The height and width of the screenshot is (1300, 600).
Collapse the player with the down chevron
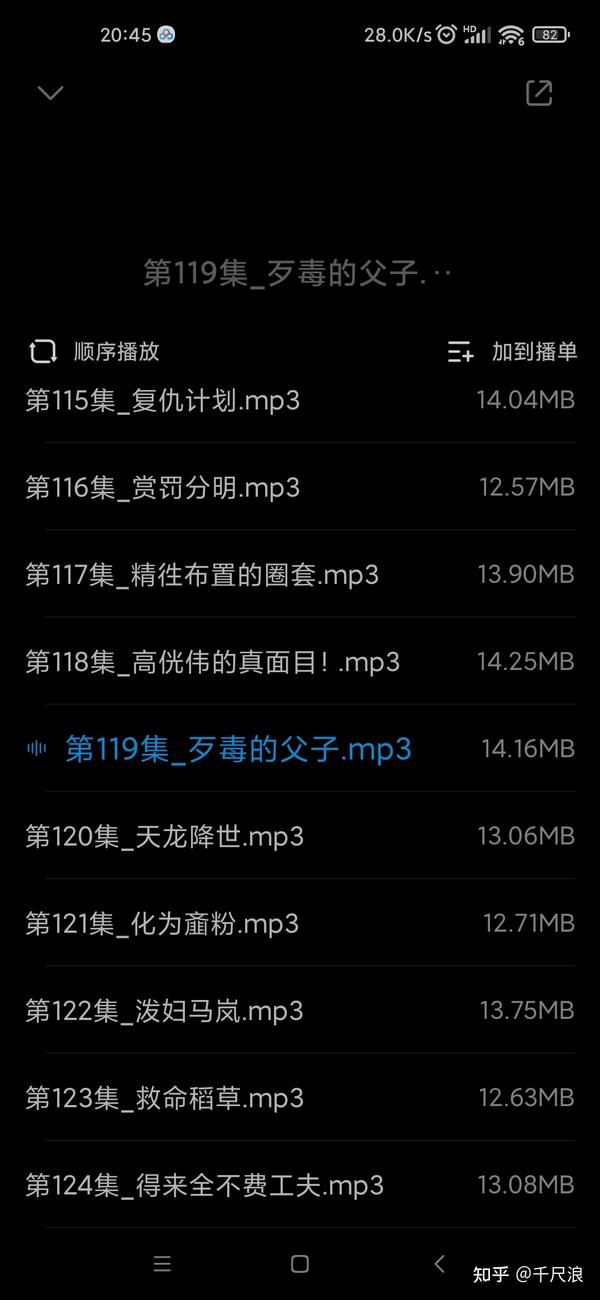(x=50, y=93)
